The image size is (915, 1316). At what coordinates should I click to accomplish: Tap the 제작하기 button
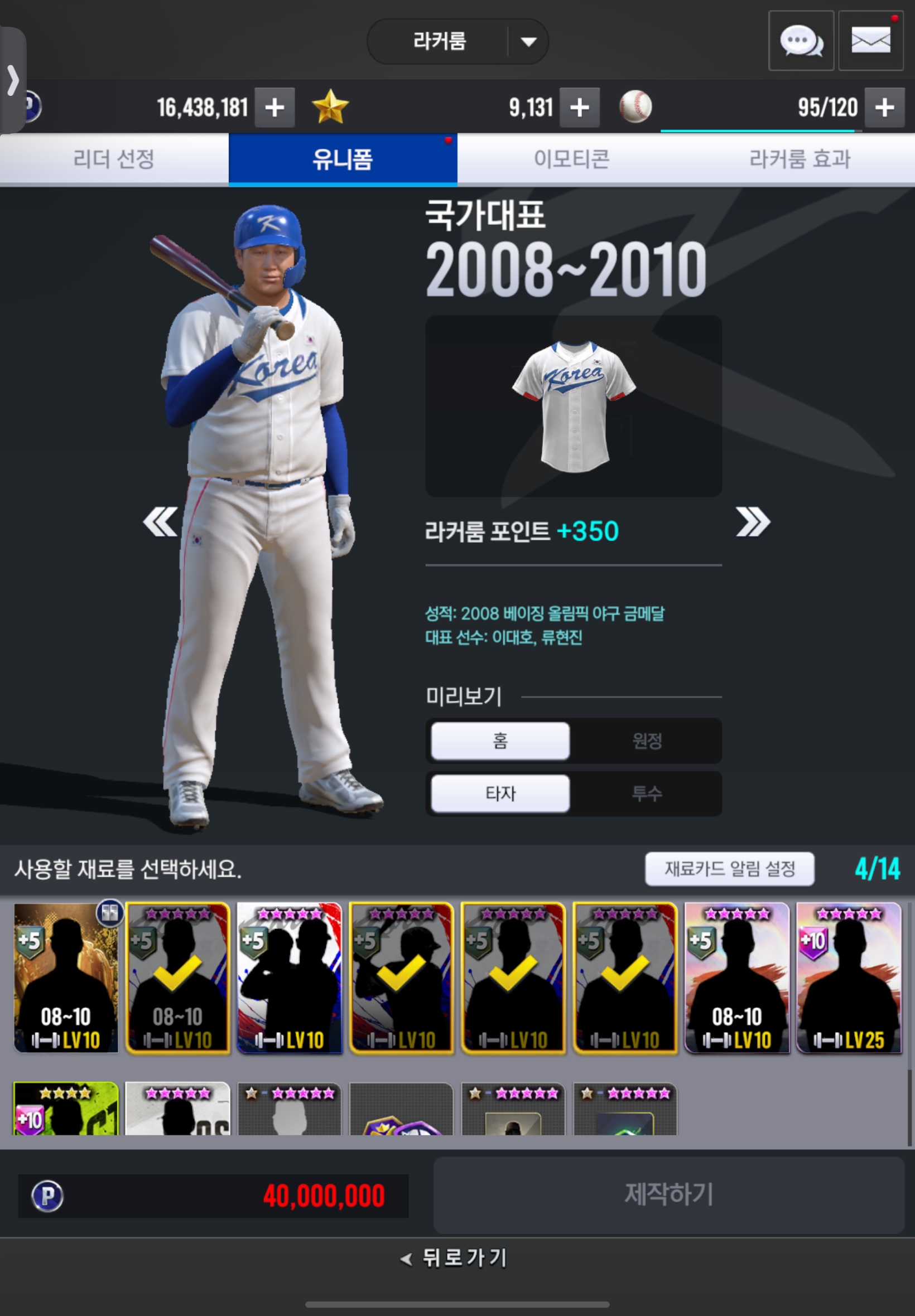click(668, 1194)
